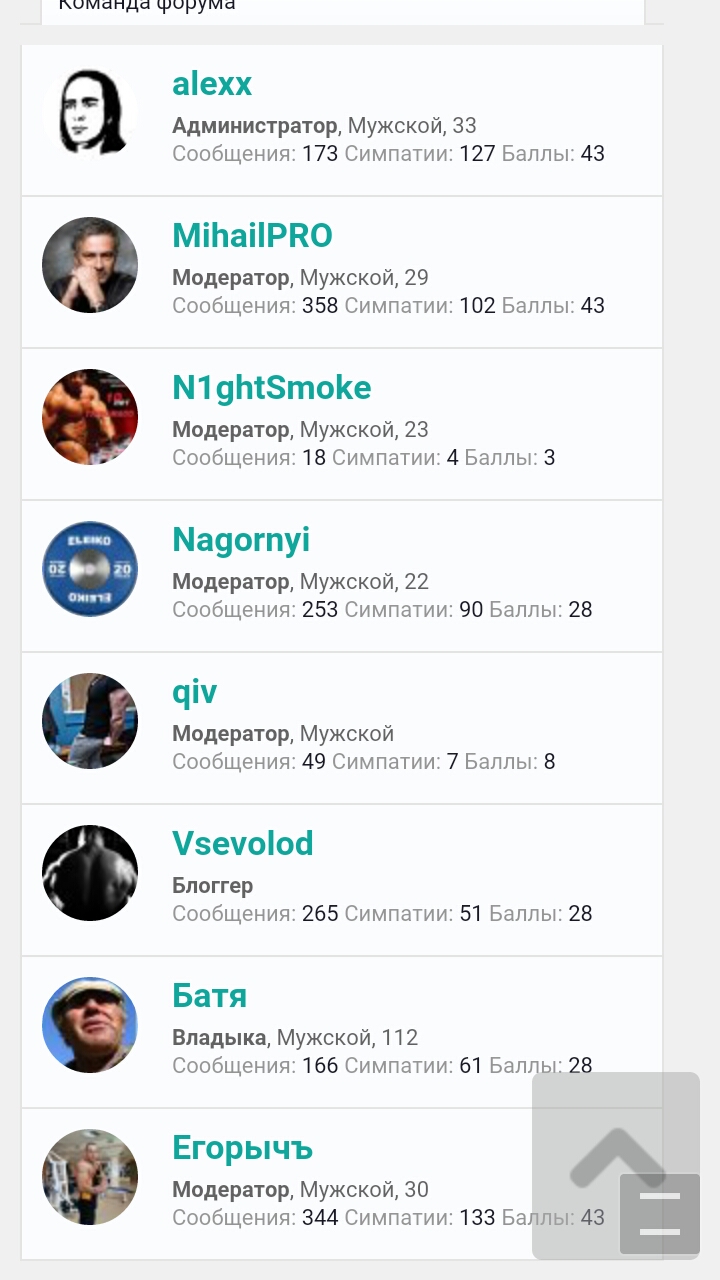The height and width of the screenshot is (1280, 720).
Task: Open alexx's profile link
Action: click(x=212, y=84)
